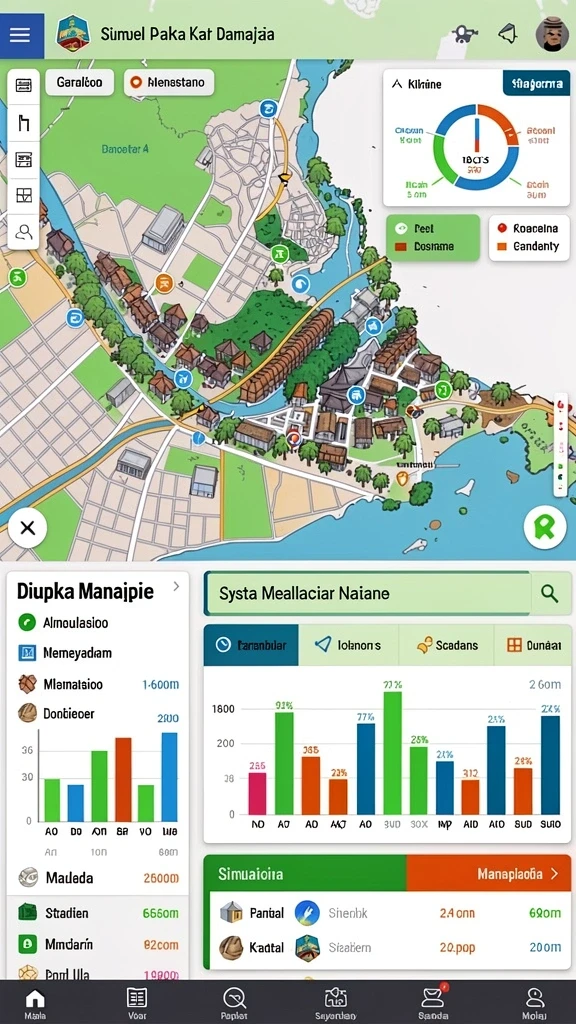Tap the magnifier search icon
The height and width of the screenshot is (1024, 576).
pyautogui.click(x=550, y=594)
